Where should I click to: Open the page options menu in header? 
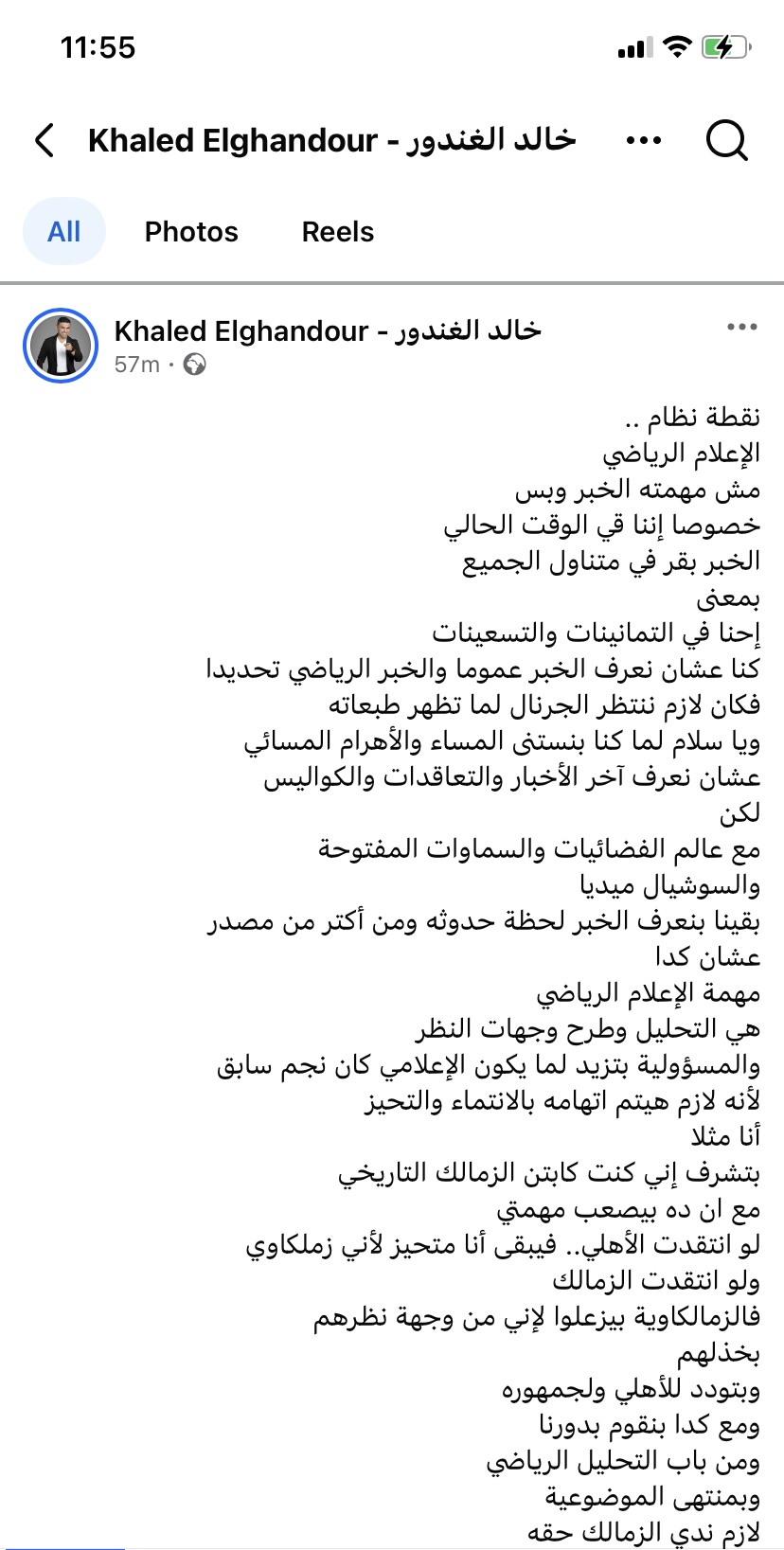(644, 140)
